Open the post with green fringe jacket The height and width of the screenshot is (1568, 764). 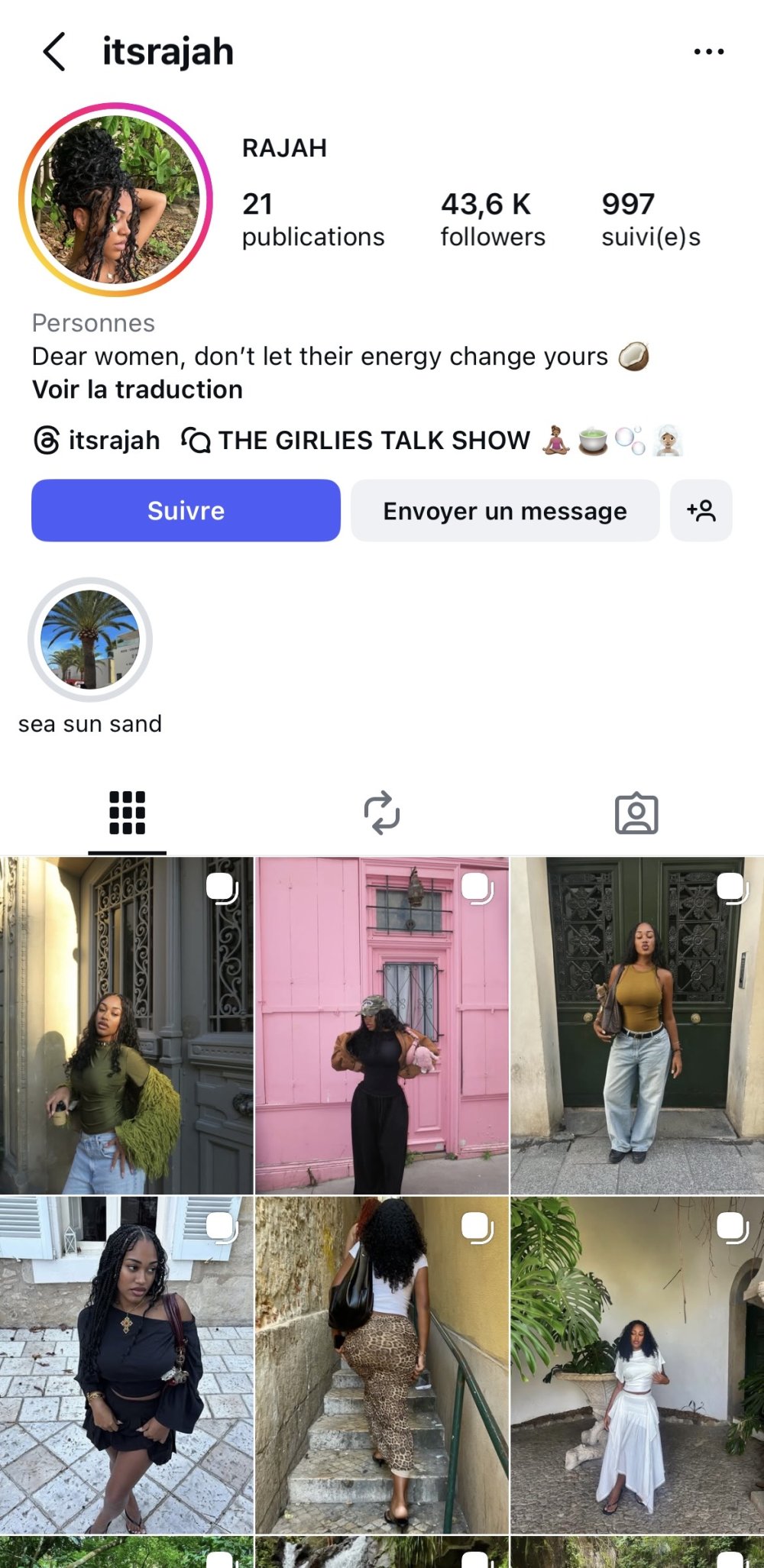pos(126,1025)
